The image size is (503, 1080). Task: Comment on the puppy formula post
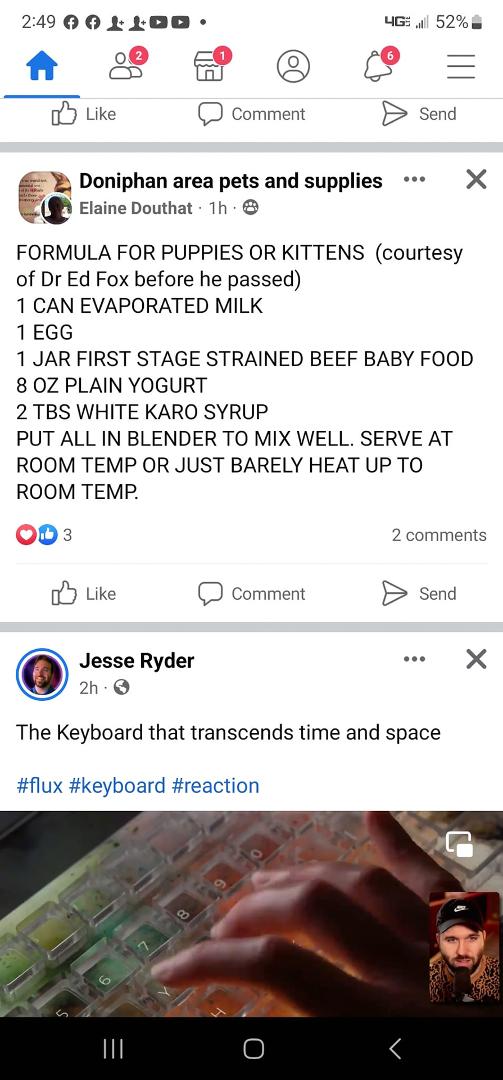252,593
